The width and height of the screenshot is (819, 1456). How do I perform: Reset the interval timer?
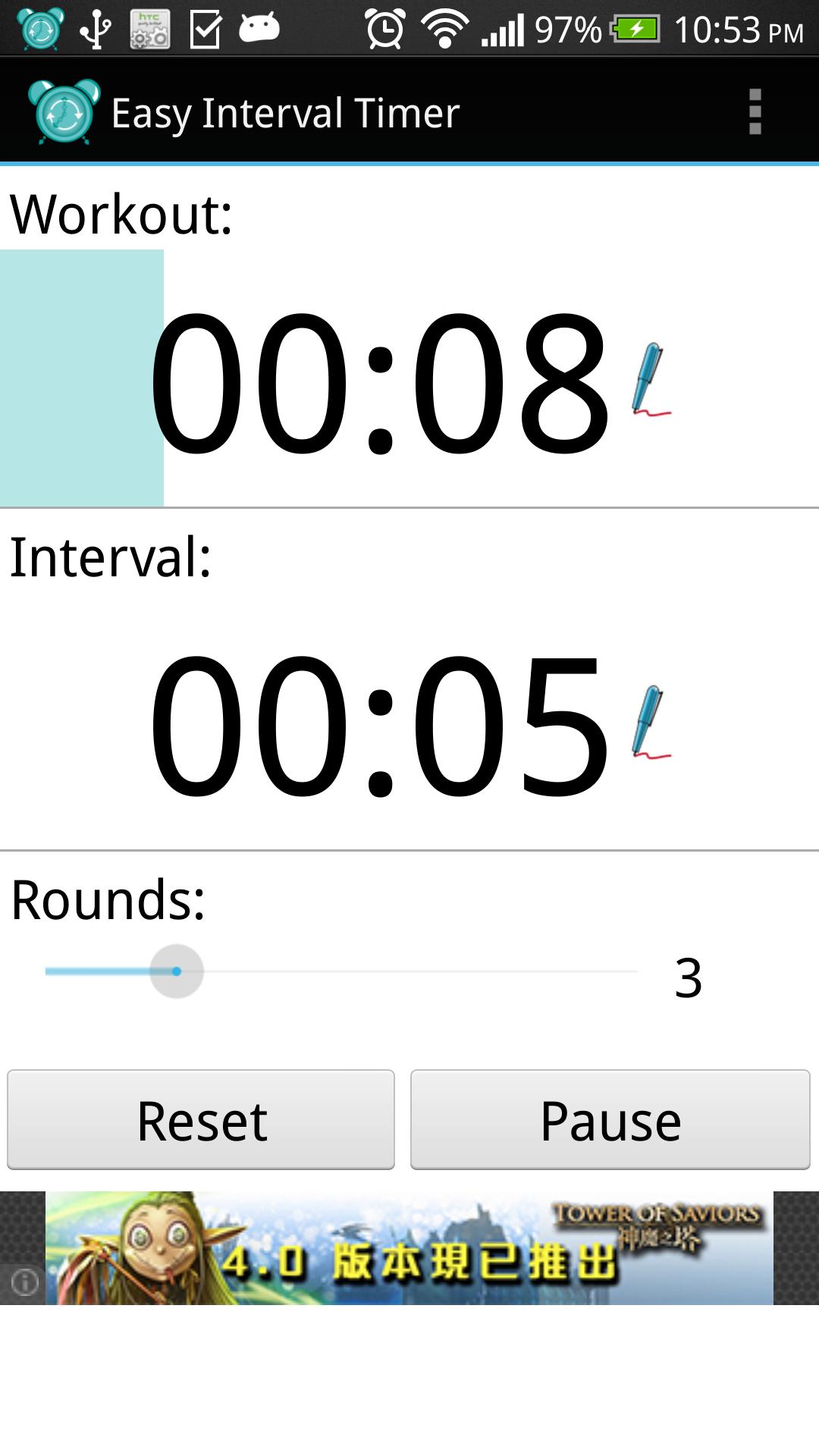click(201, 1120)
